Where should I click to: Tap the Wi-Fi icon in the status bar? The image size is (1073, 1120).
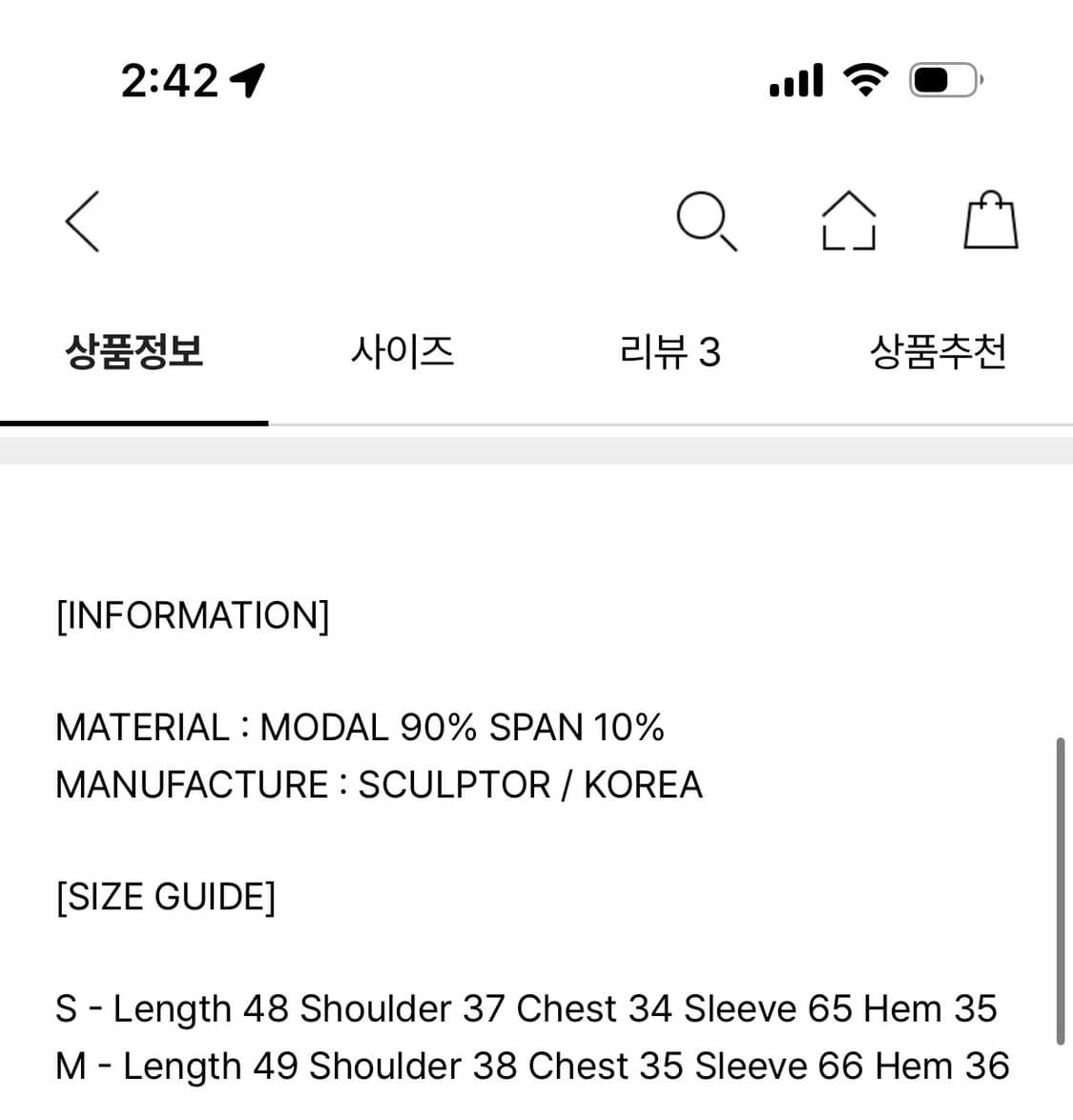(x=864, y=80)
